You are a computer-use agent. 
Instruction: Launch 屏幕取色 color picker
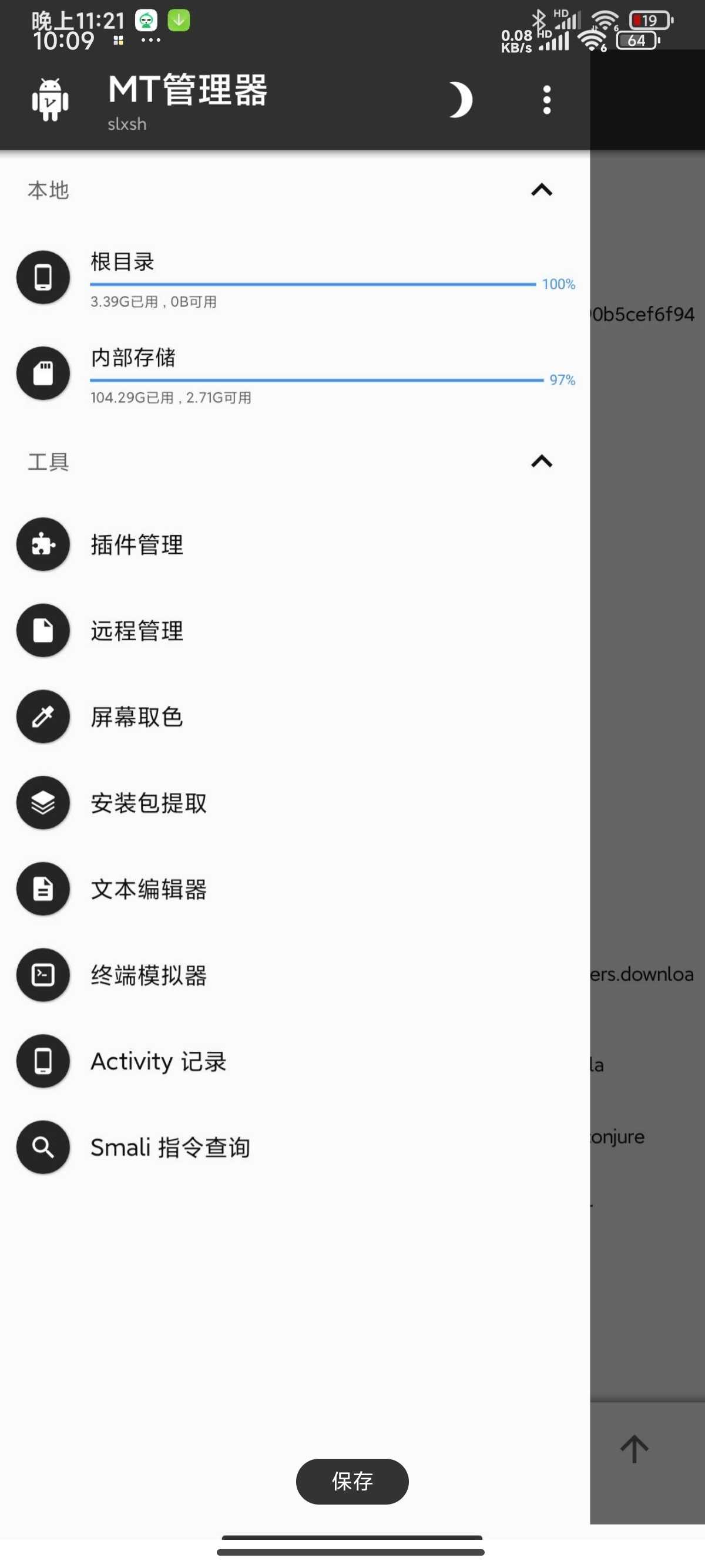coord(295,717)
